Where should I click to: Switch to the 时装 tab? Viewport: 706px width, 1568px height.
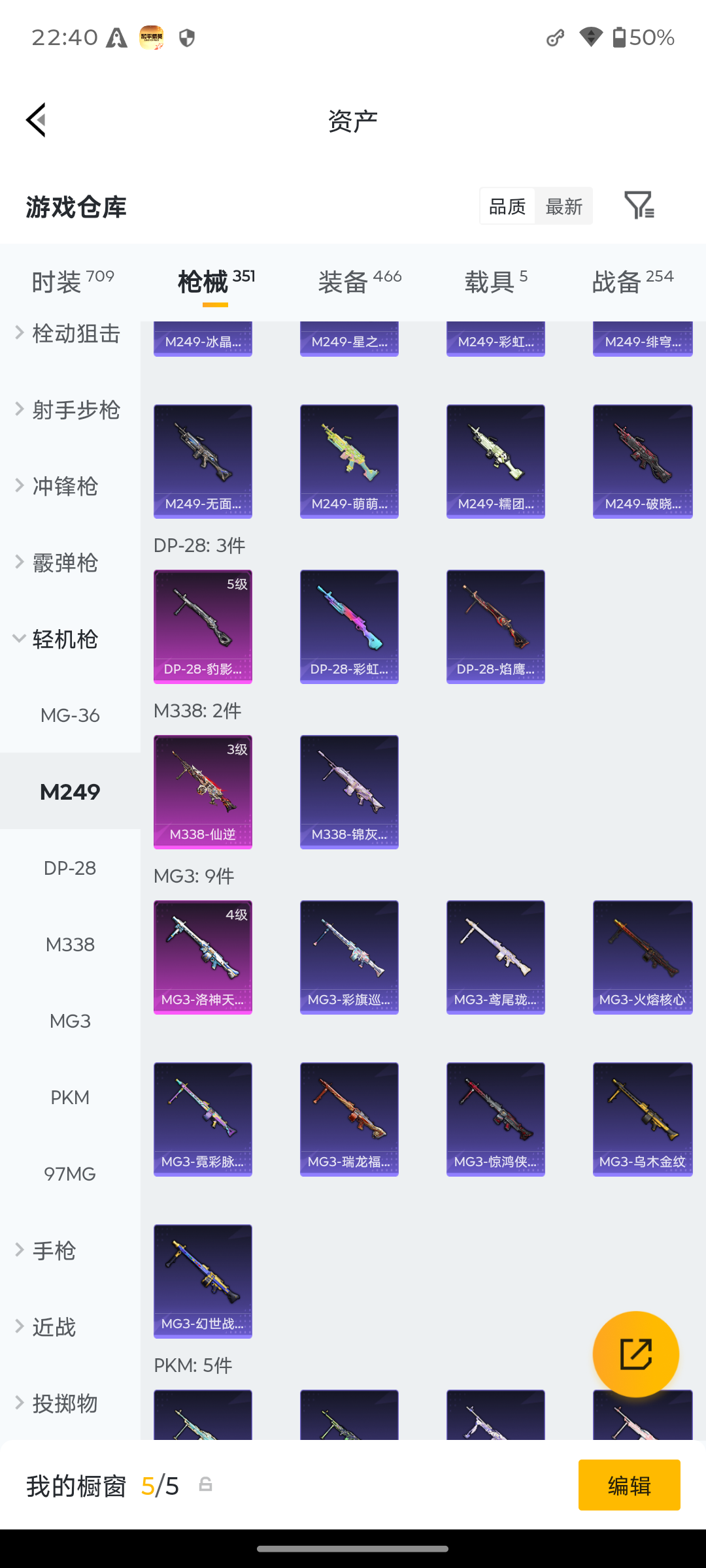tap(73, 282)
